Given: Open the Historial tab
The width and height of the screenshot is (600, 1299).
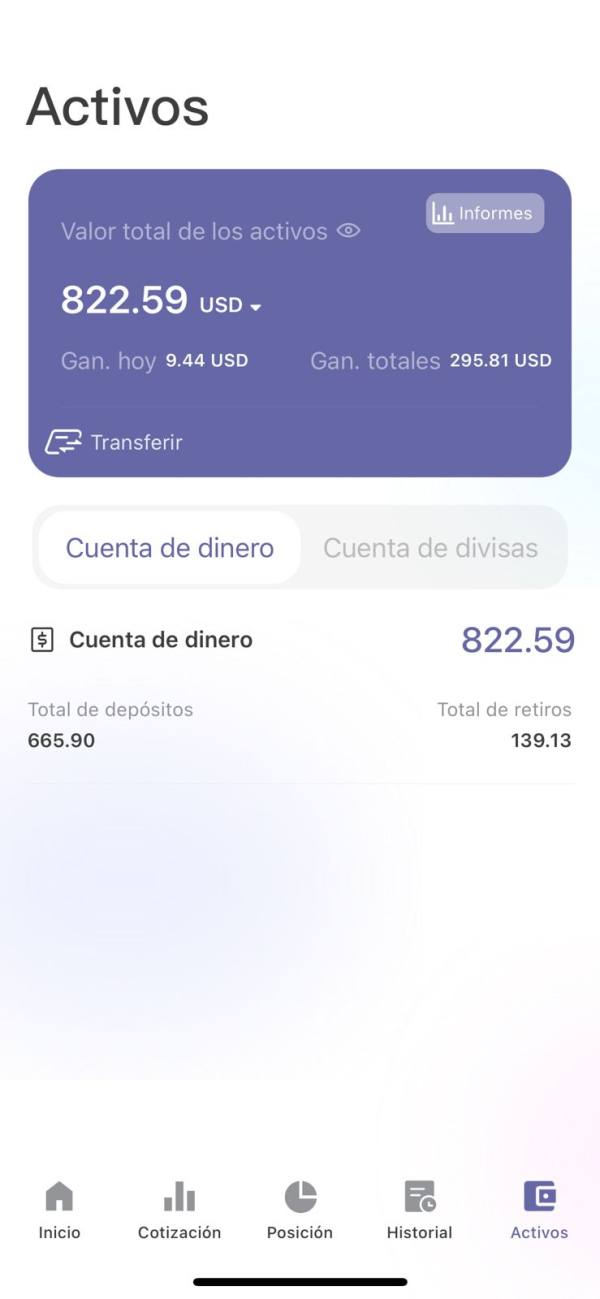Looking at the screenshot, I should tap(420, 1210).
